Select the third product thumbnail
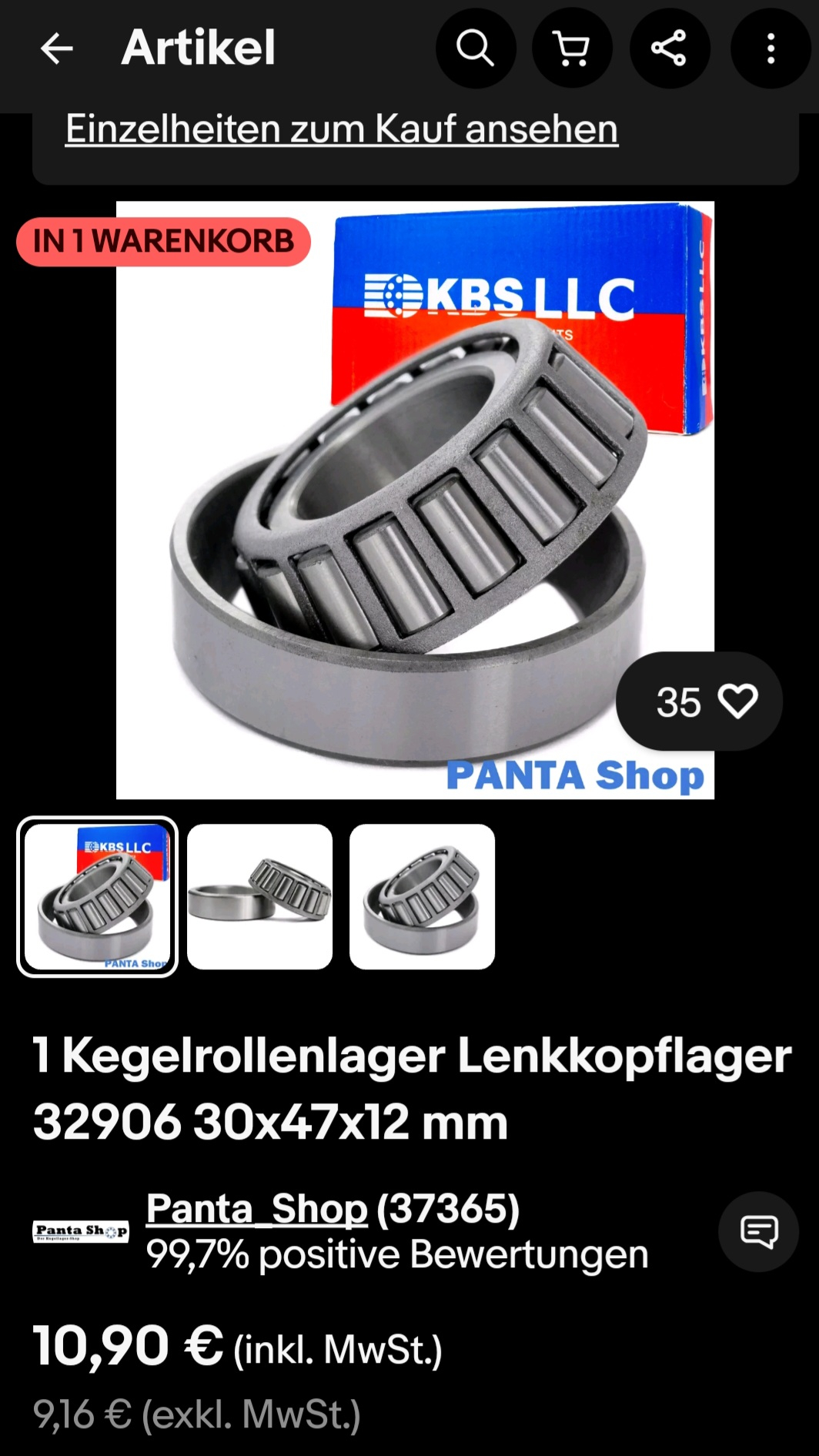819x1456 pixels. 422,897
